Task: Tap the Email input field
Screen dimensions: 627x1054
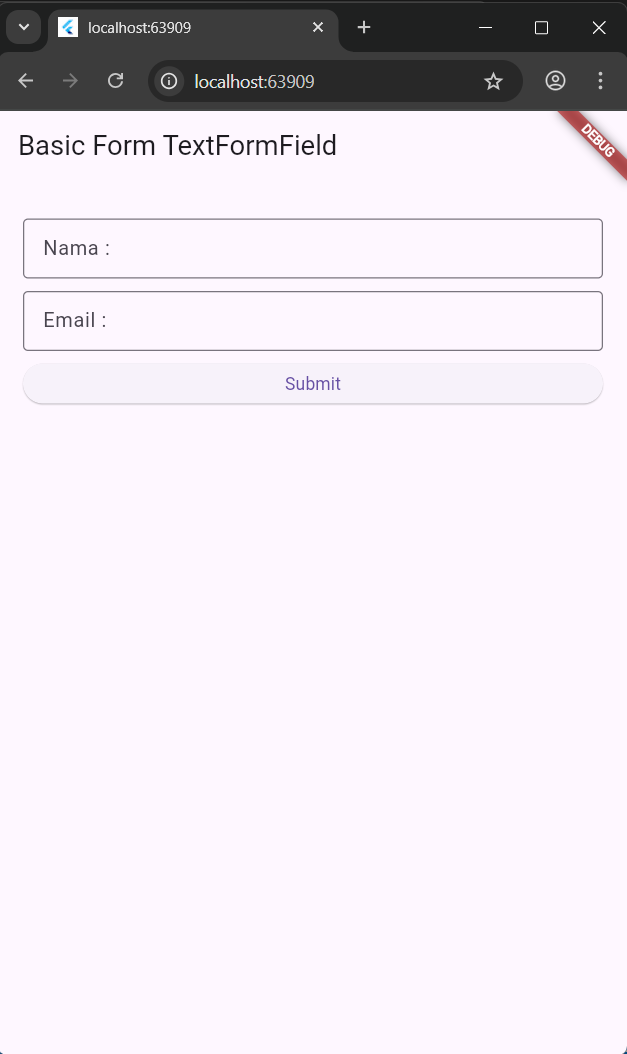Action: pos(312,321)
